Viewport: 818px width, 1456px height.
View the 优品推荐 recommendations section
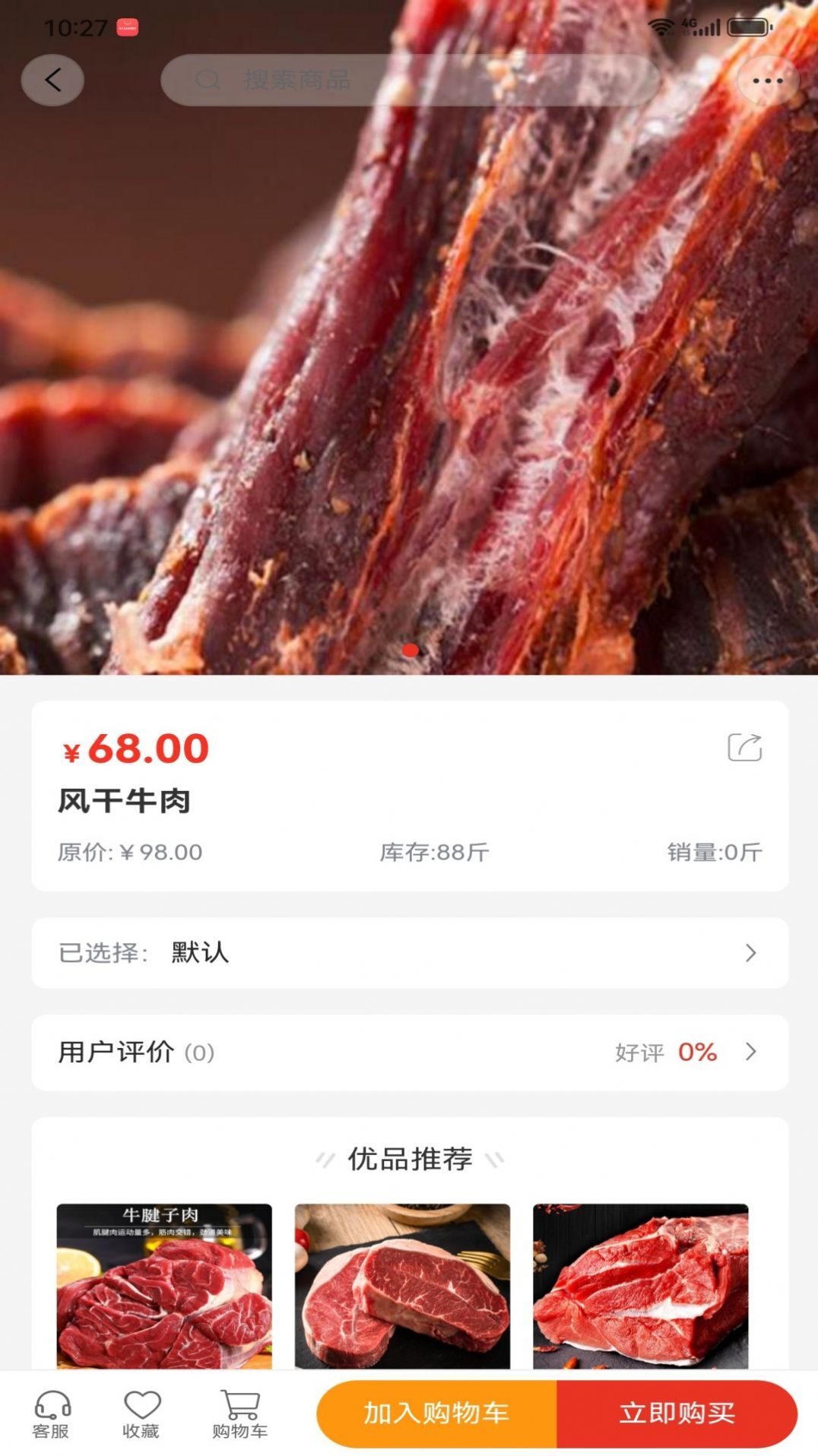[411, 1159]
